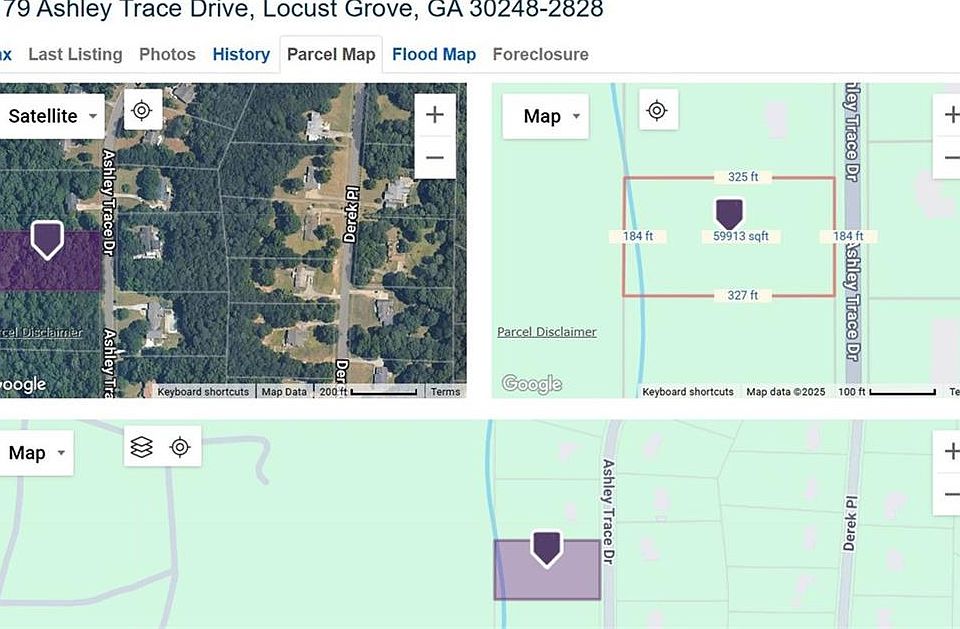Image resolution: width=960 pixels, height=629 pixels.
Task: Expand the Satellite map type dropdown
Action: click(x=52, y=116)
